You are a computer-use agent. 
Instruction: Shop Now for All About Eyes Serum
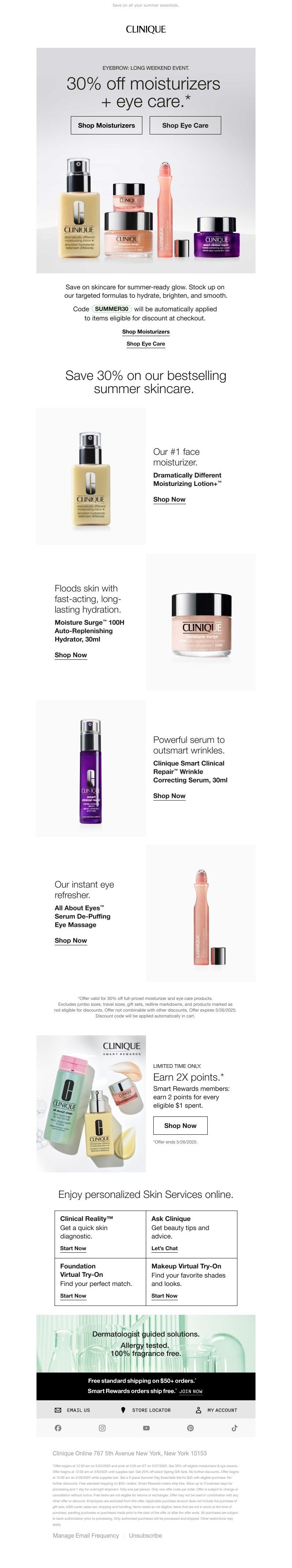[x=70, y=940]
